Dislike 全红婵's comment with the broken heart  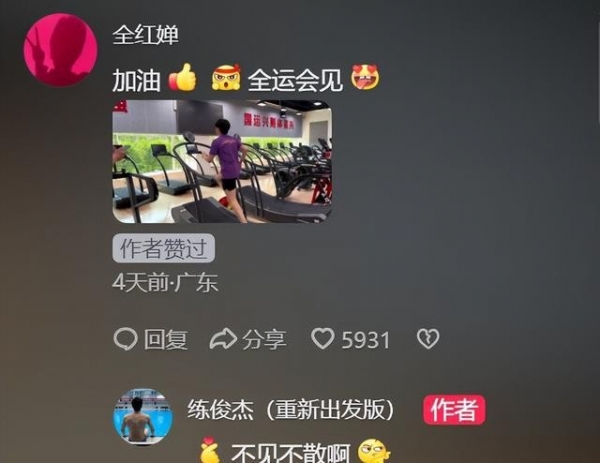coord(428,339)
